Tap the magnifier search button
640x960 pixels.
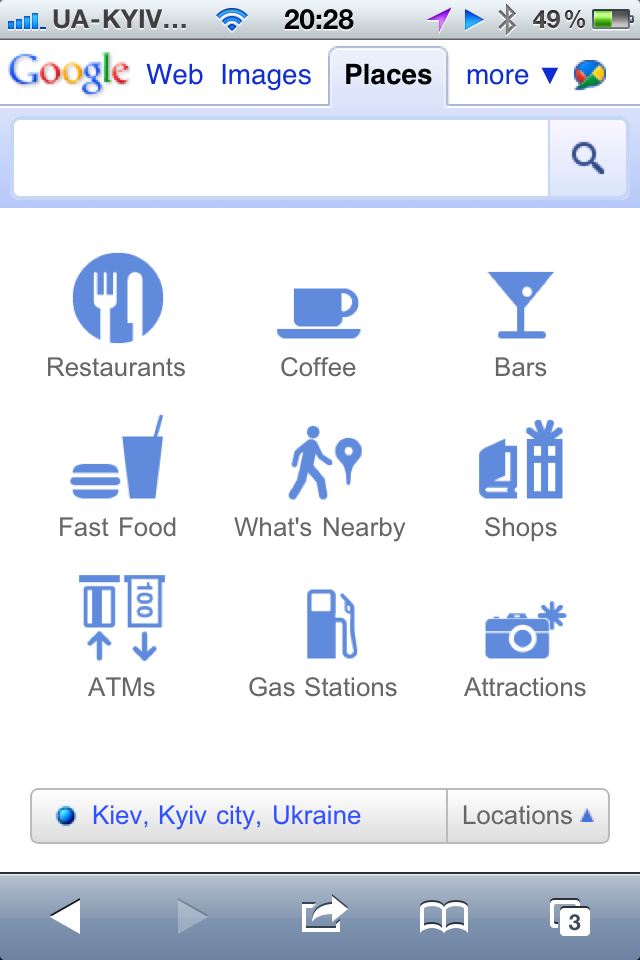(587, 159)
